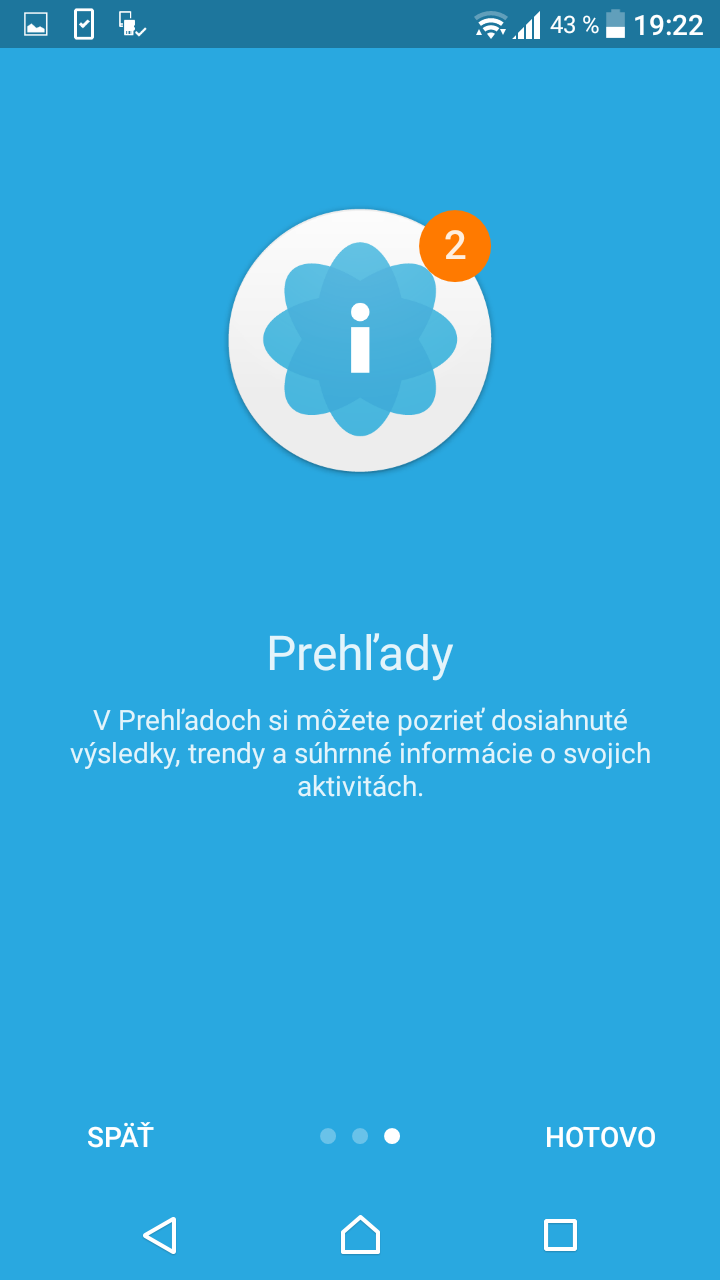720x1280 pixels.
Task: Finish the intro with HOTOVO
Action: pos(600,1137)
